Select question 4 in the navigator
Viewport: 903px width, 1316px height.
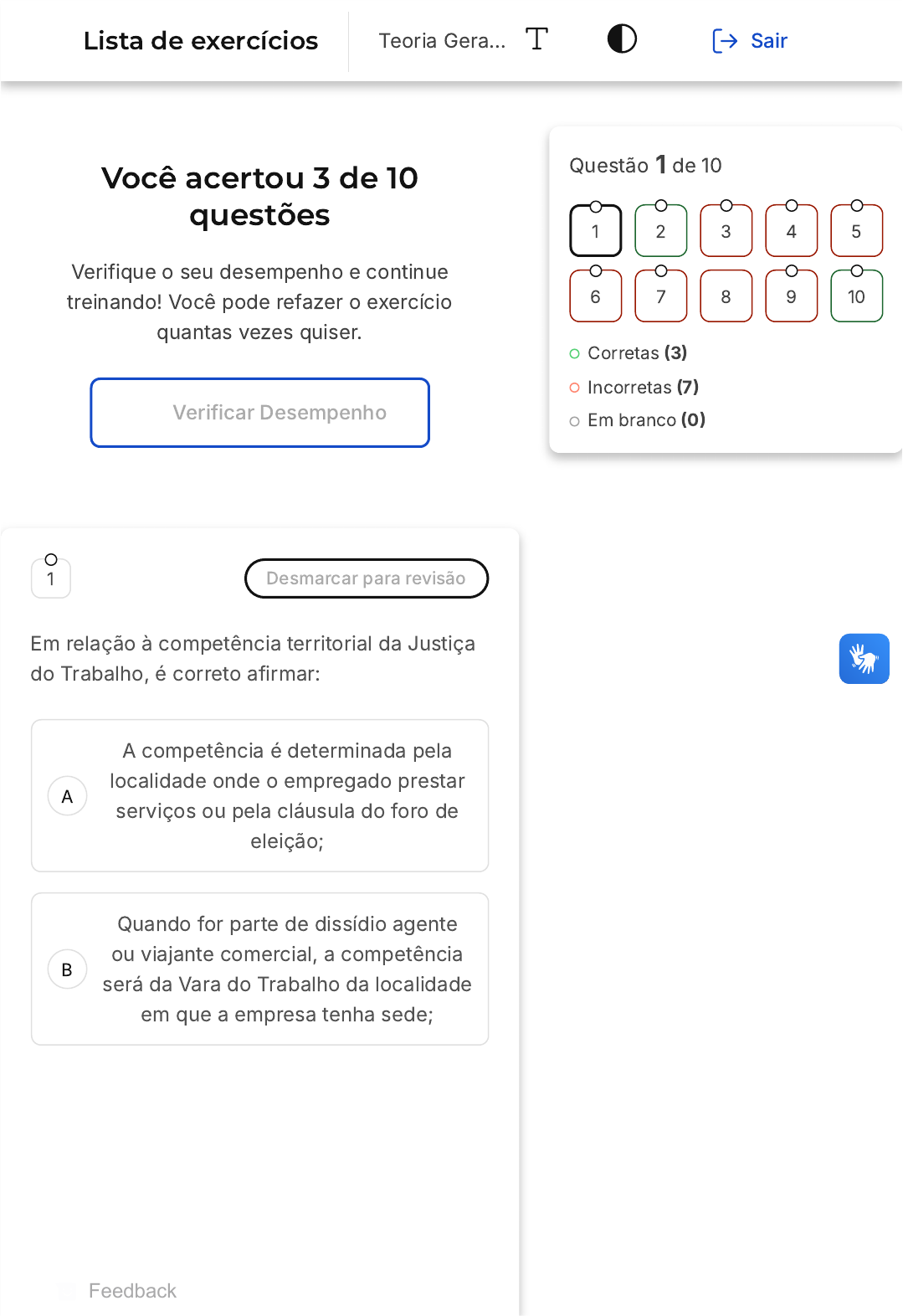click(792, 231)
